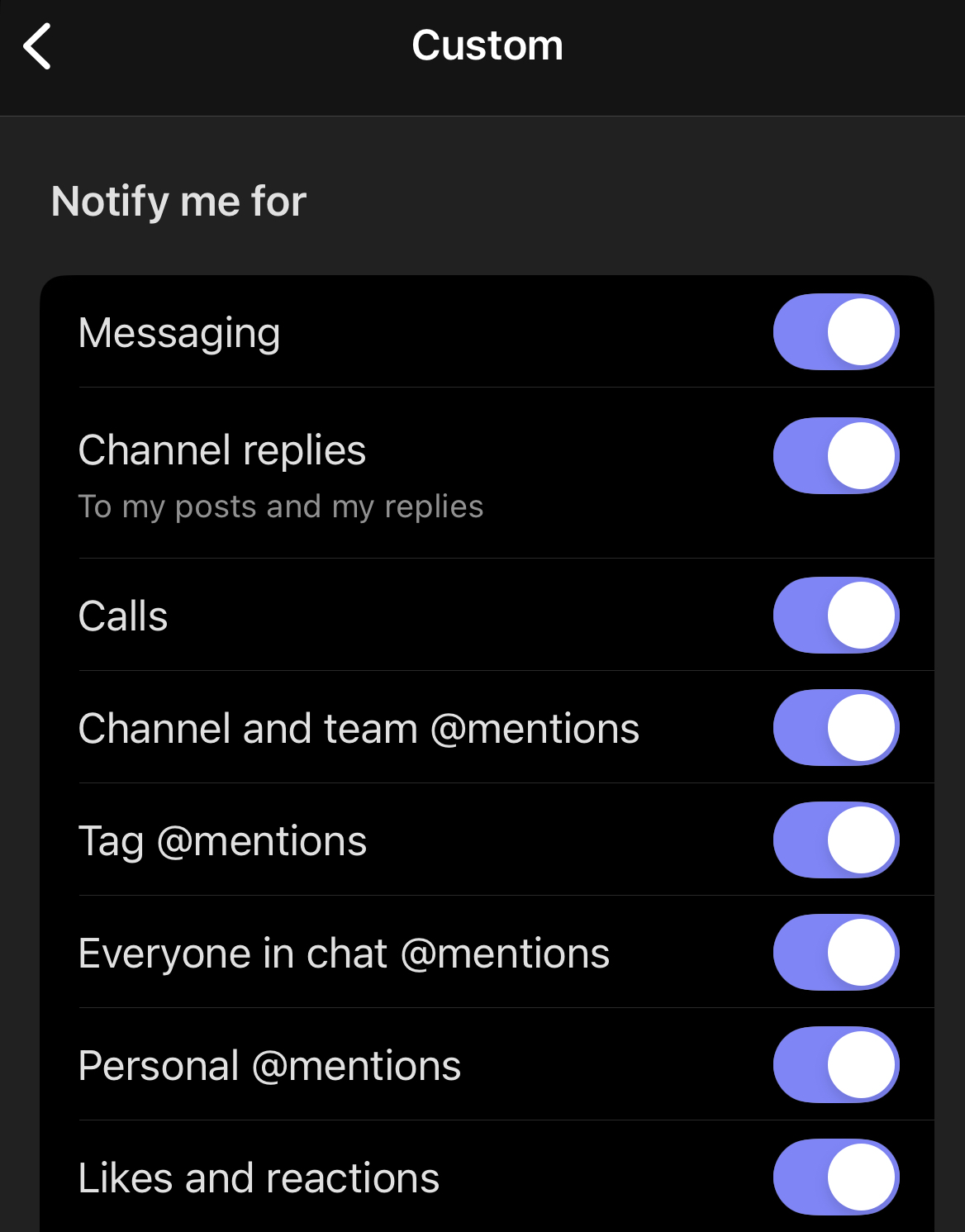Screen dimensions: 965x1232
Task: Toggle Personal @mentions notifications
Action: pyautogui.click(x=835, y=1065)
